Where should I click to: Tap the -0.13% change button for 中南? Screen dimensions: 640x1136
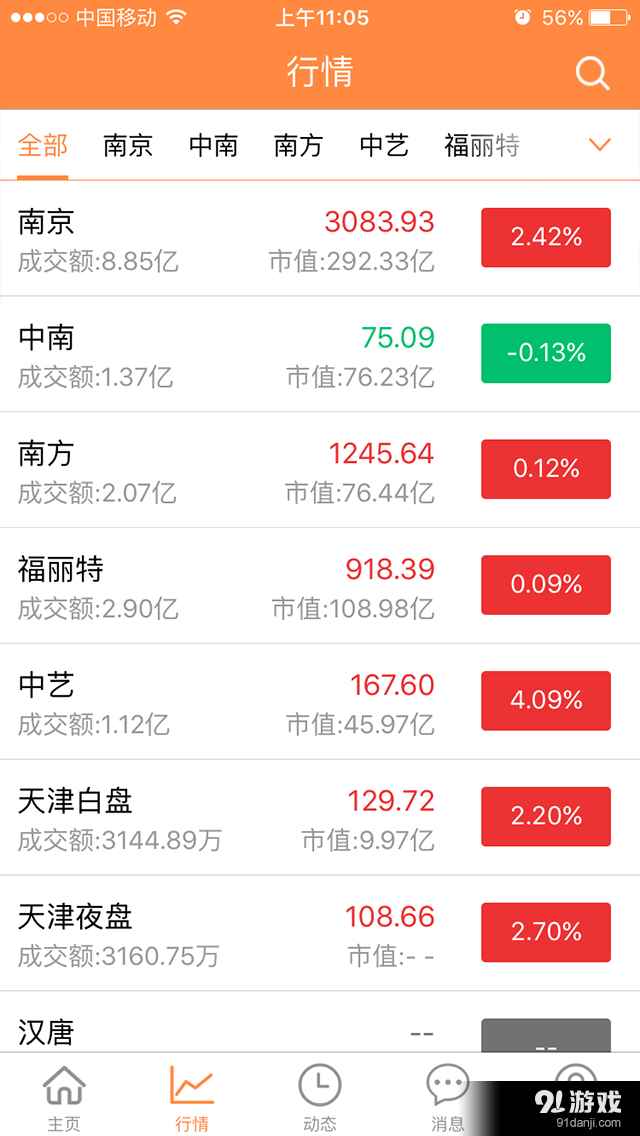tap(546, 353)
